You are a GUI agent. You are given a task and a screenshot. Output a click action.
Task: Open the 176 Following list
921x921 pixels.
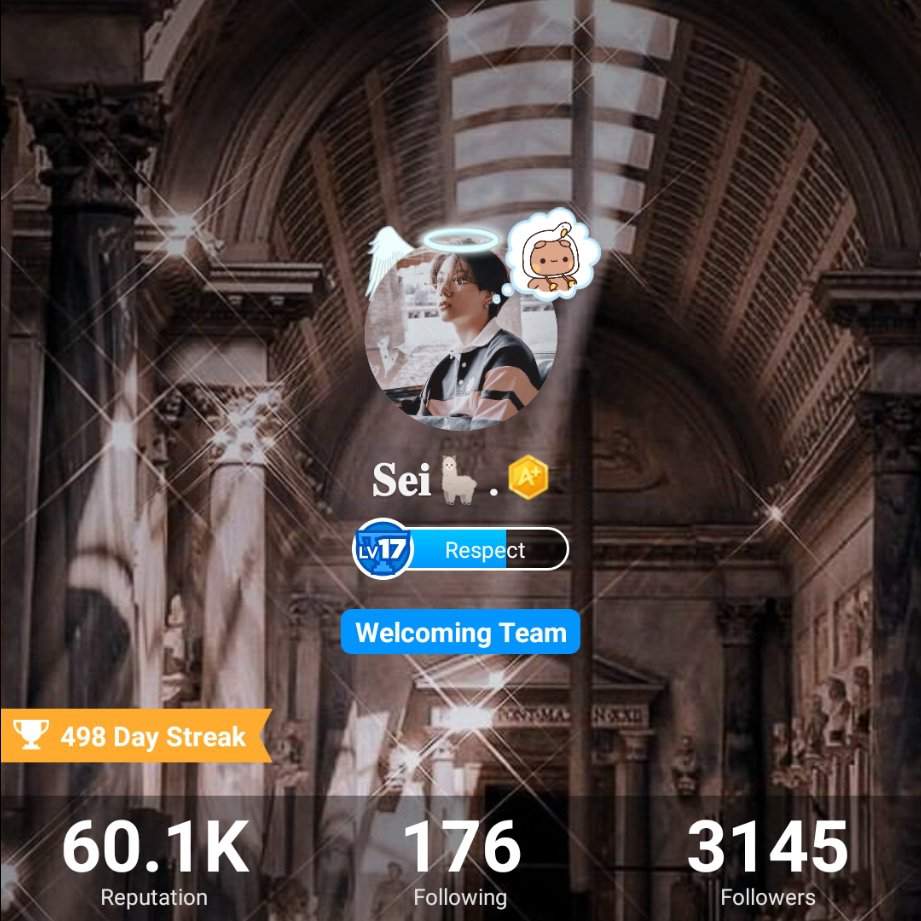tap(460, 862)
